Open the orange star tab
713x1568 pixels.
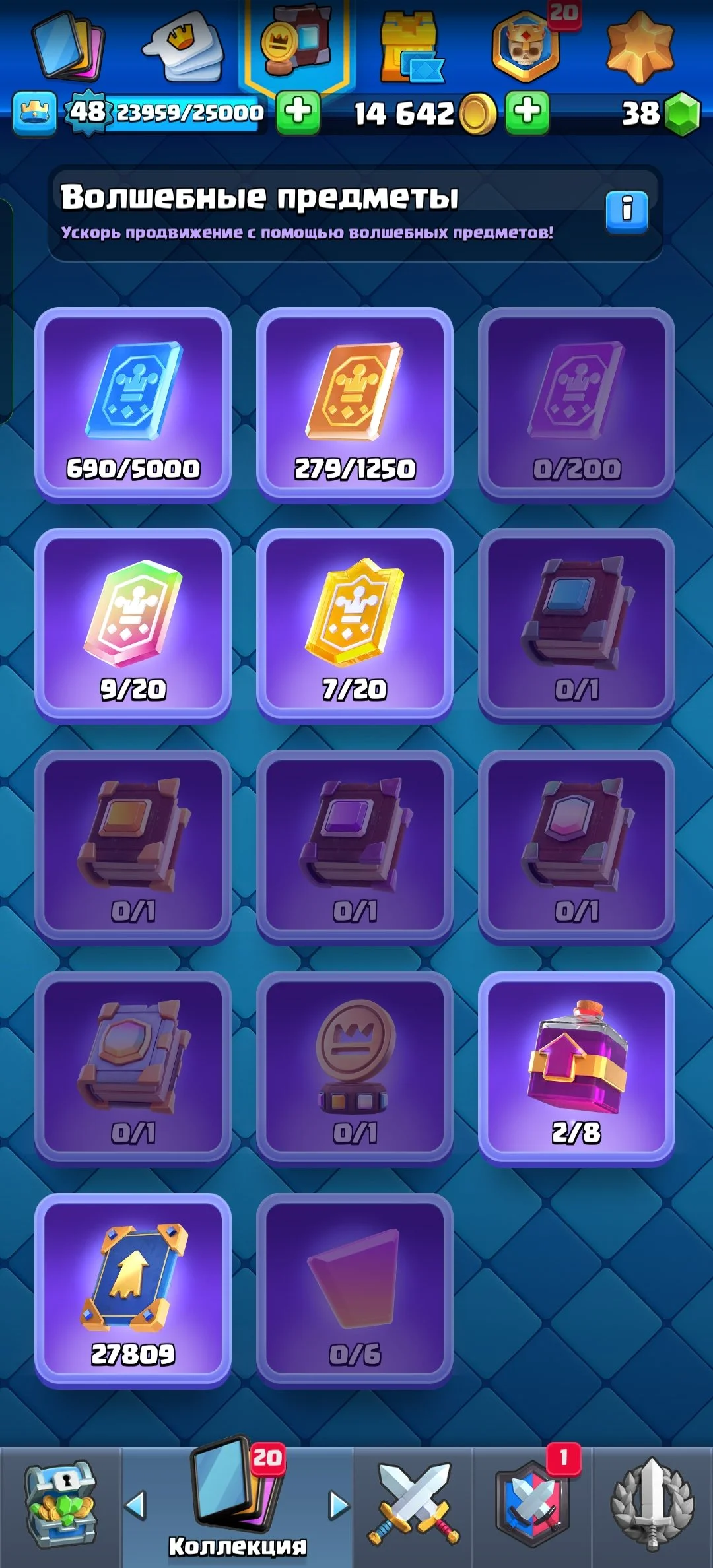point(640,48)
